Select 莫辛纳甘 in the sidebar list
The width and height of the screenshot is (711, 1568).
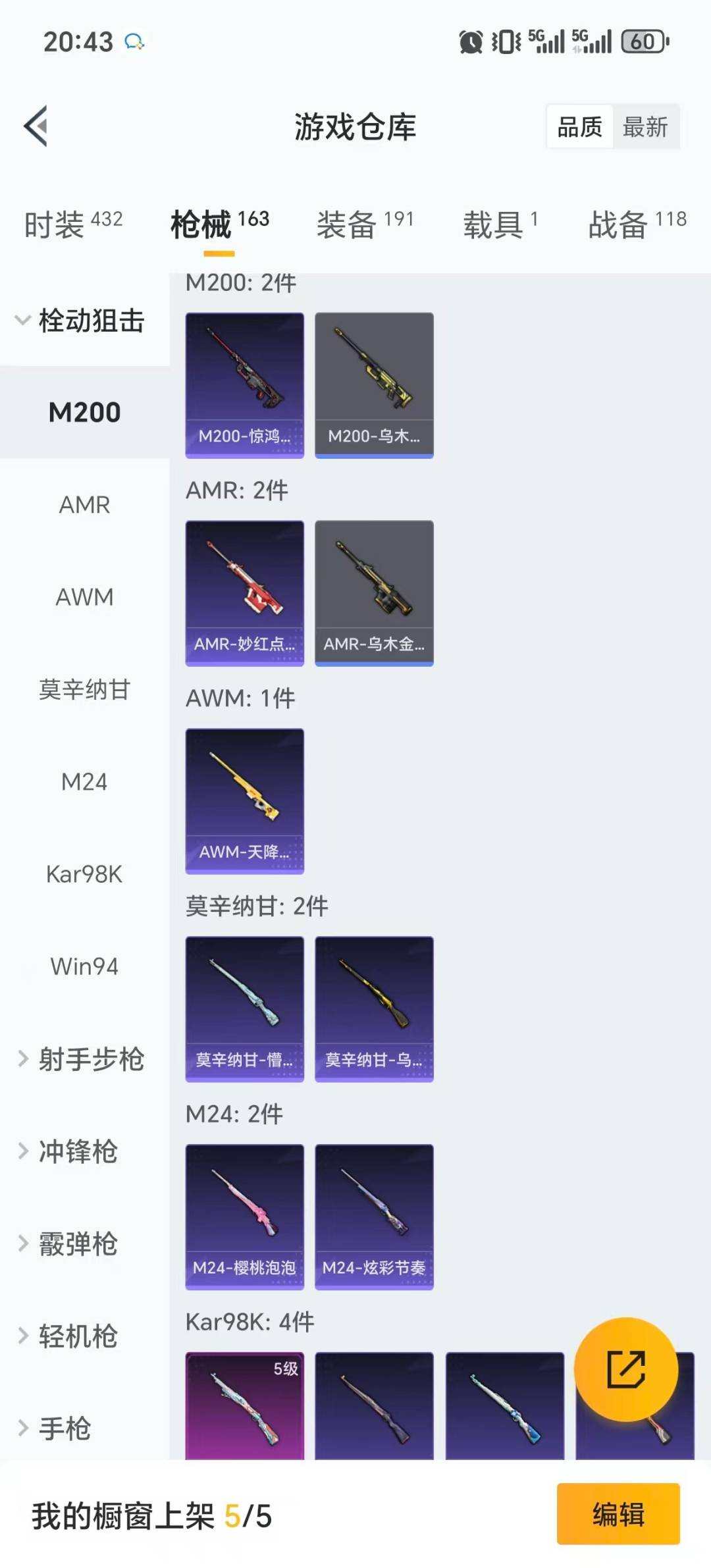84,690
